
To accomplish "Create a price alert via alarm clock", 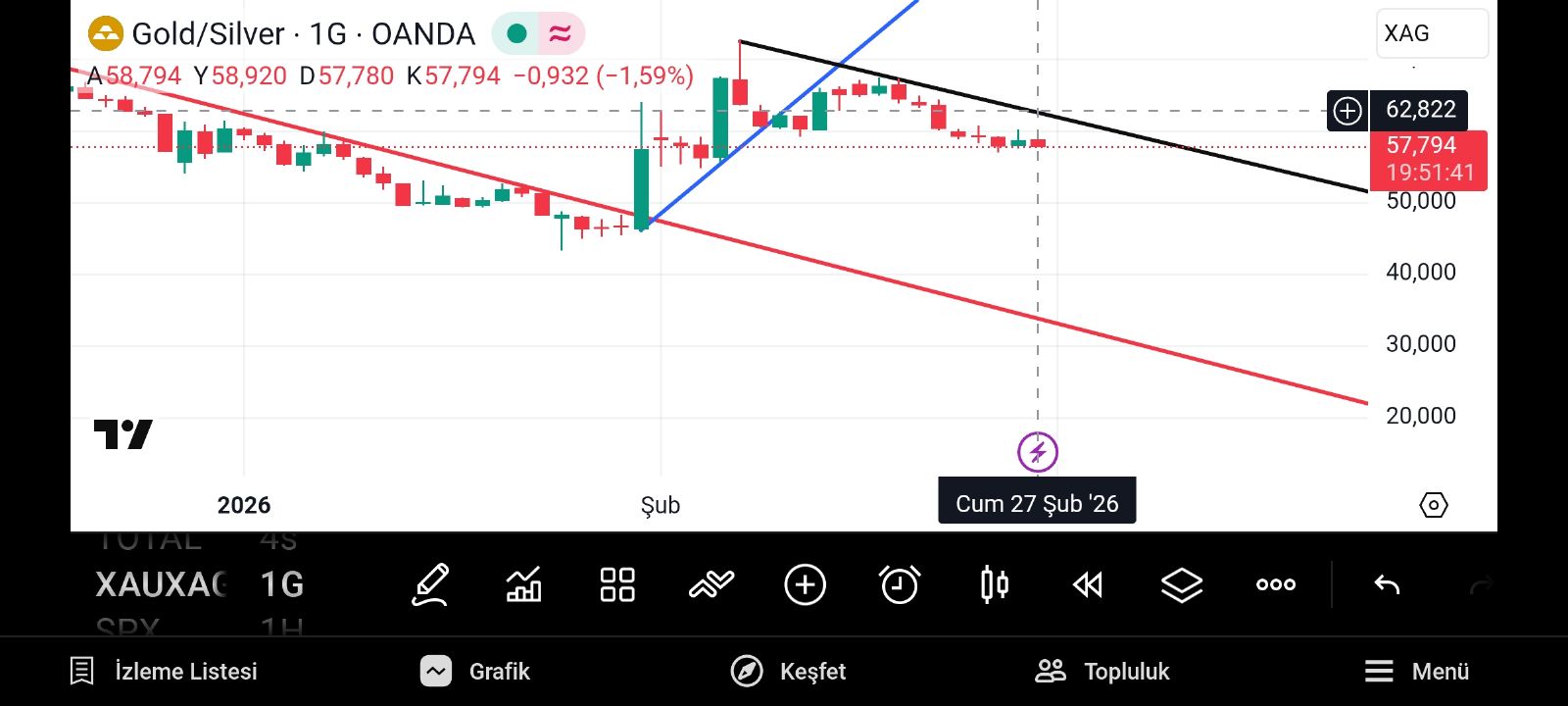I will pyautogui.click(x=900, y=585).
